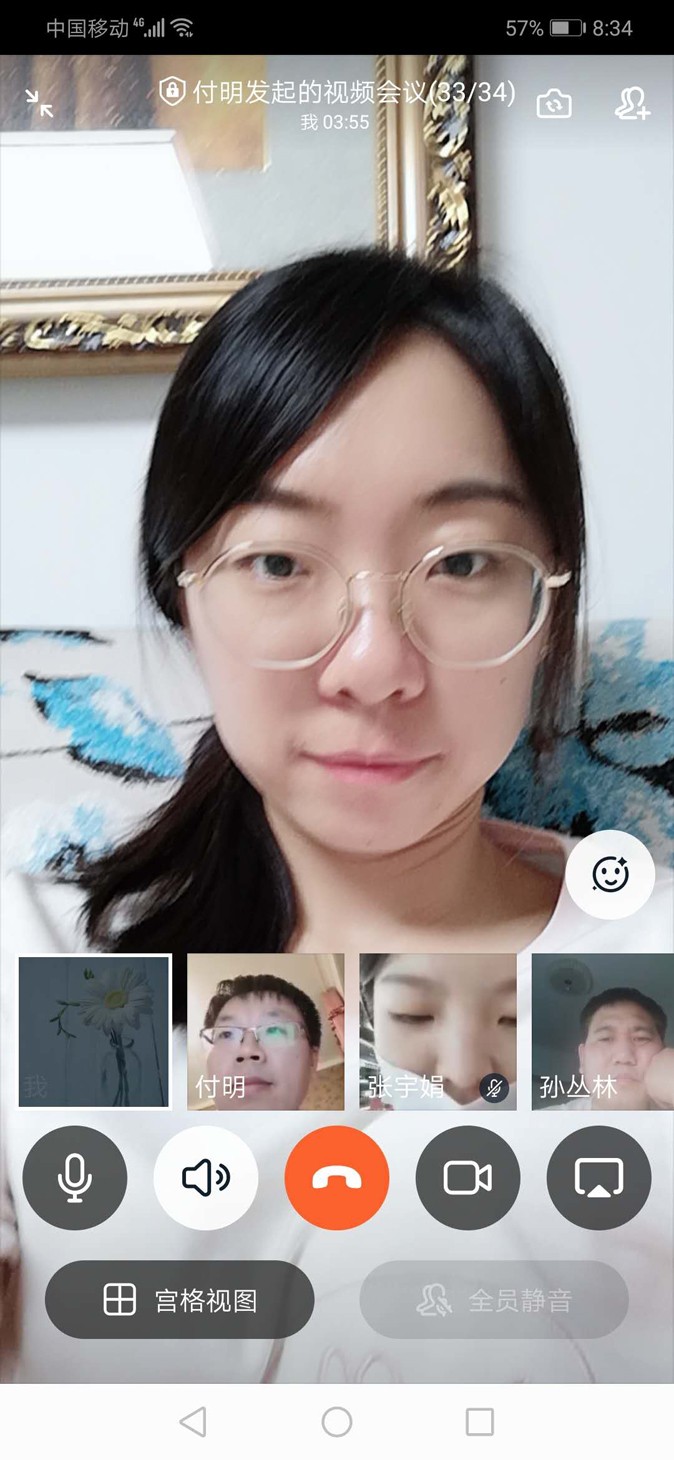Go back using the system back button
This screenshot has width=674, height=1460.
pos(193,1421)
